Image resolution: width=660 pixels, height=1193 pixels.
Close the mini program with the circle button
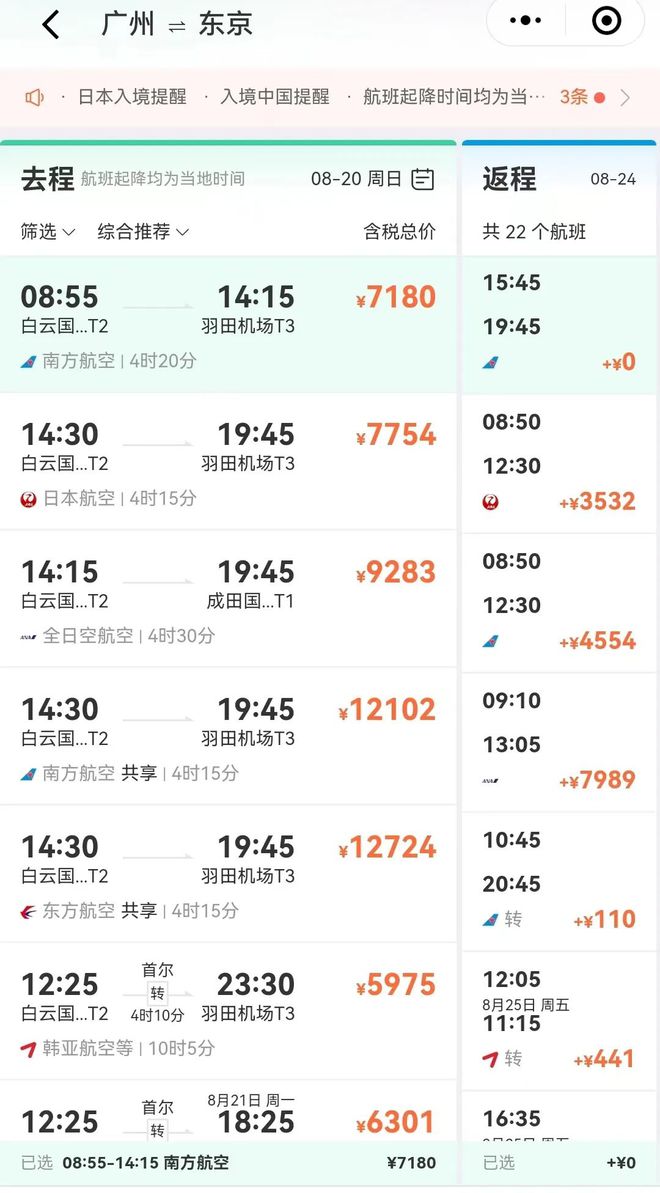point(606,21)
